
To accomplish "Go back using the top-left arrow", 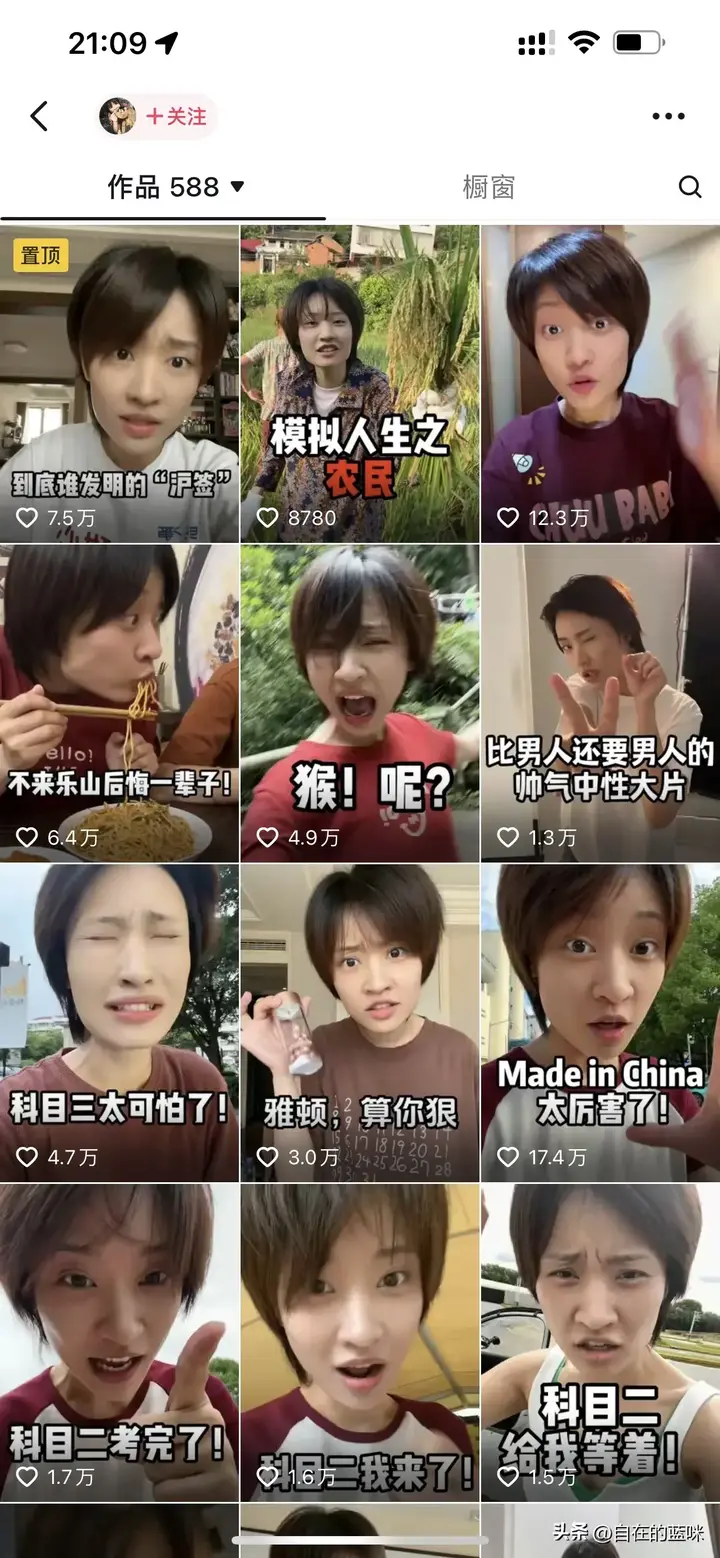I will [39, 116].
